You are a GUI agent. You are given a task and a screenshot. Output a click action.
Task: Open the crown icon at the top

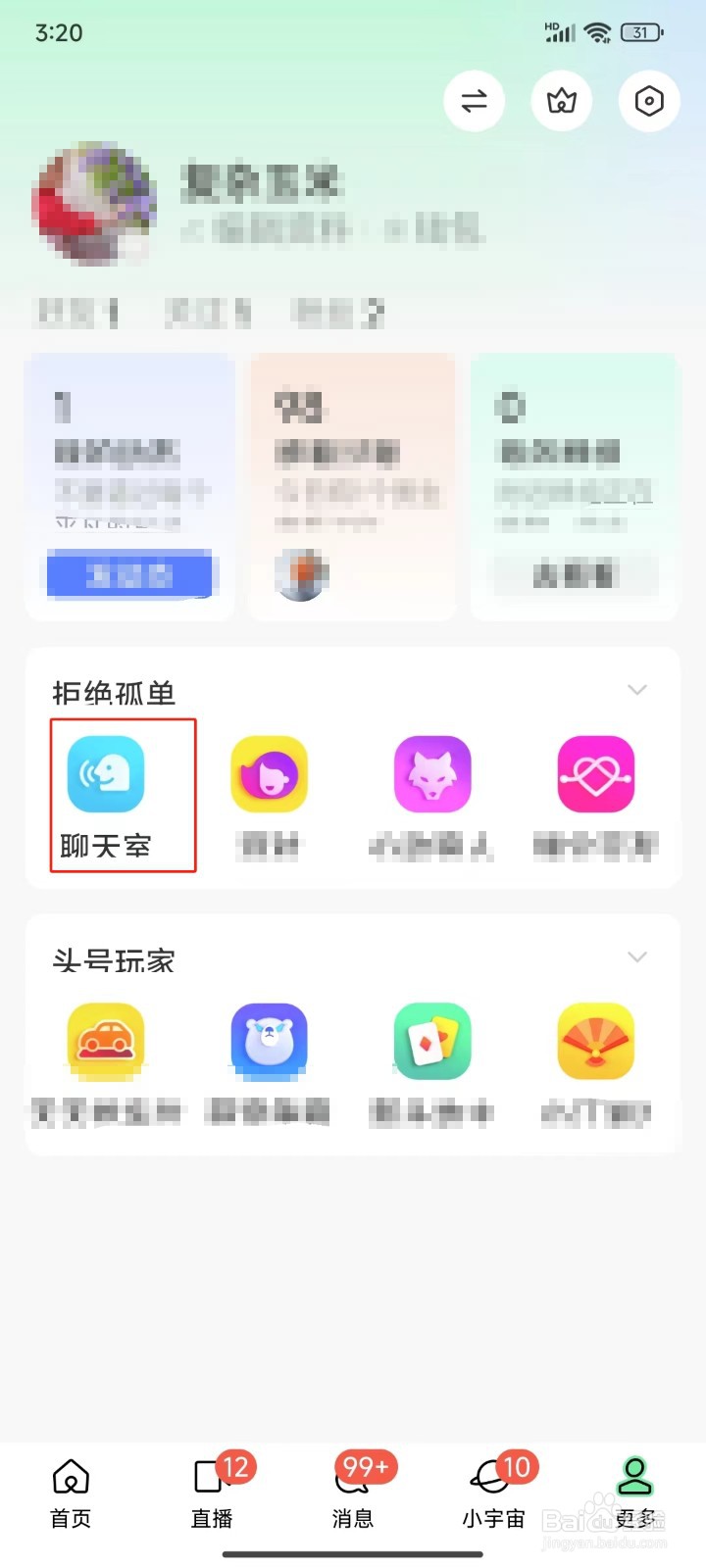click(561, 101)
